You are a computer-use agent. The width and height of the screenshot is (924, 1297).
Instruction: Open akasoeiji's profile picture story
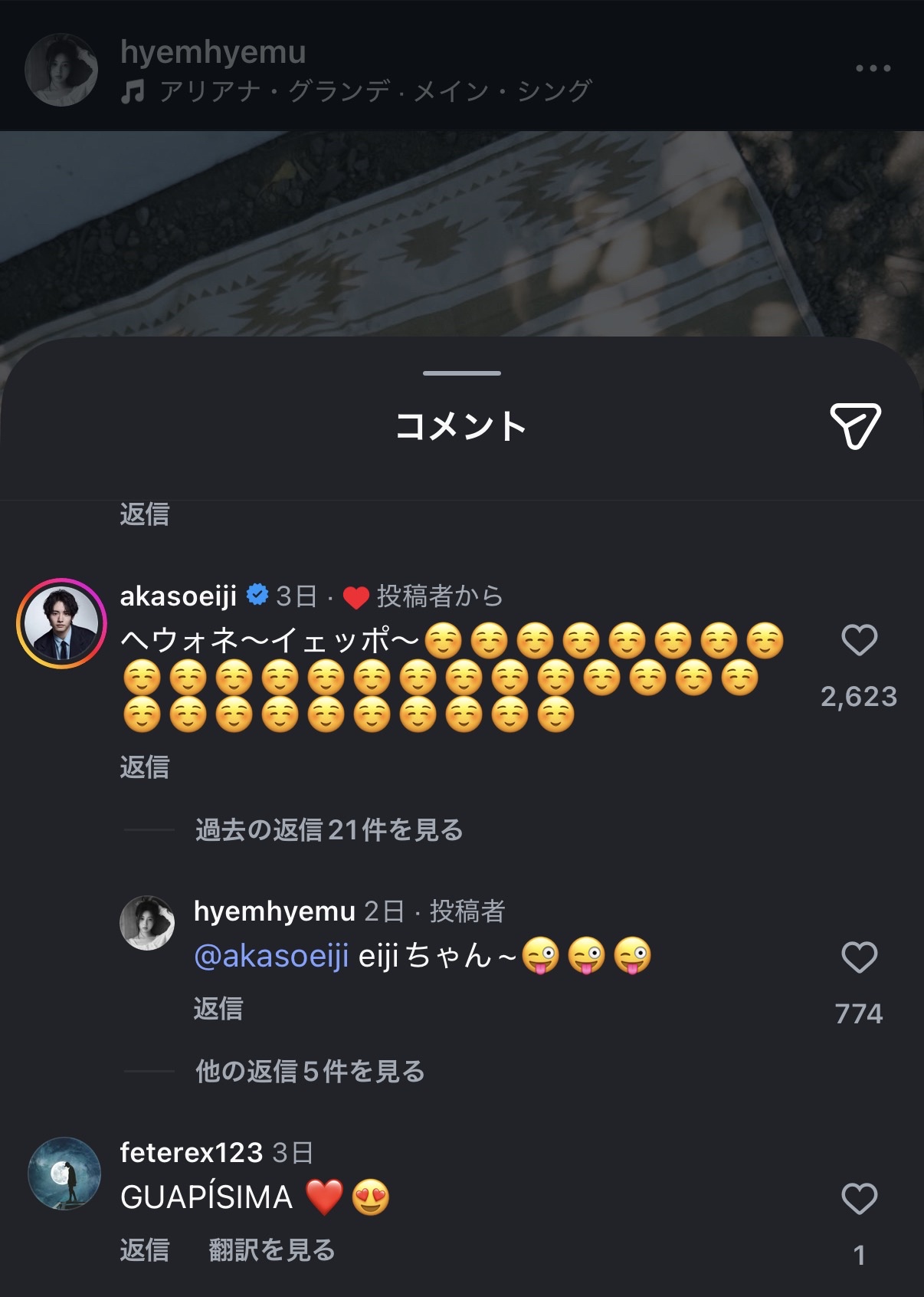tap(61, 623)
